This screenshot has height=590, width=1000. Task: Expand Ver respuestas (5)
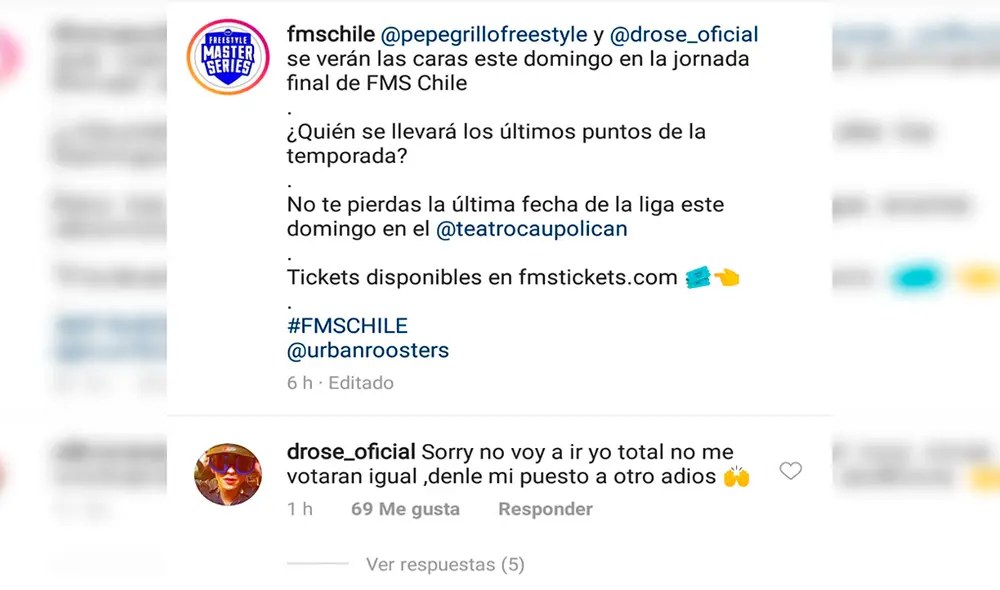click(x=445, y=564)
